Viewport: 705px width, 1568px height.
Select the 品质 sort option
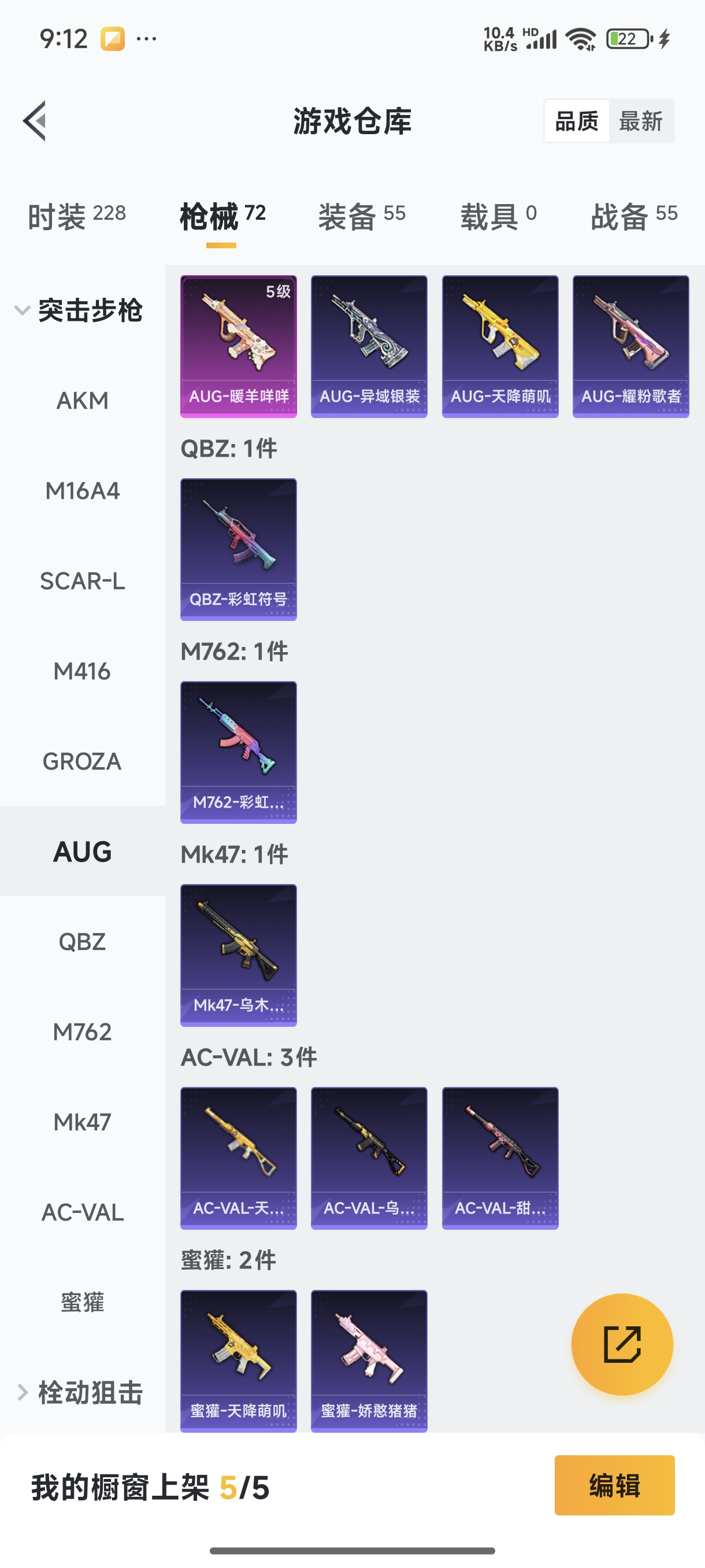coord(576,121)
